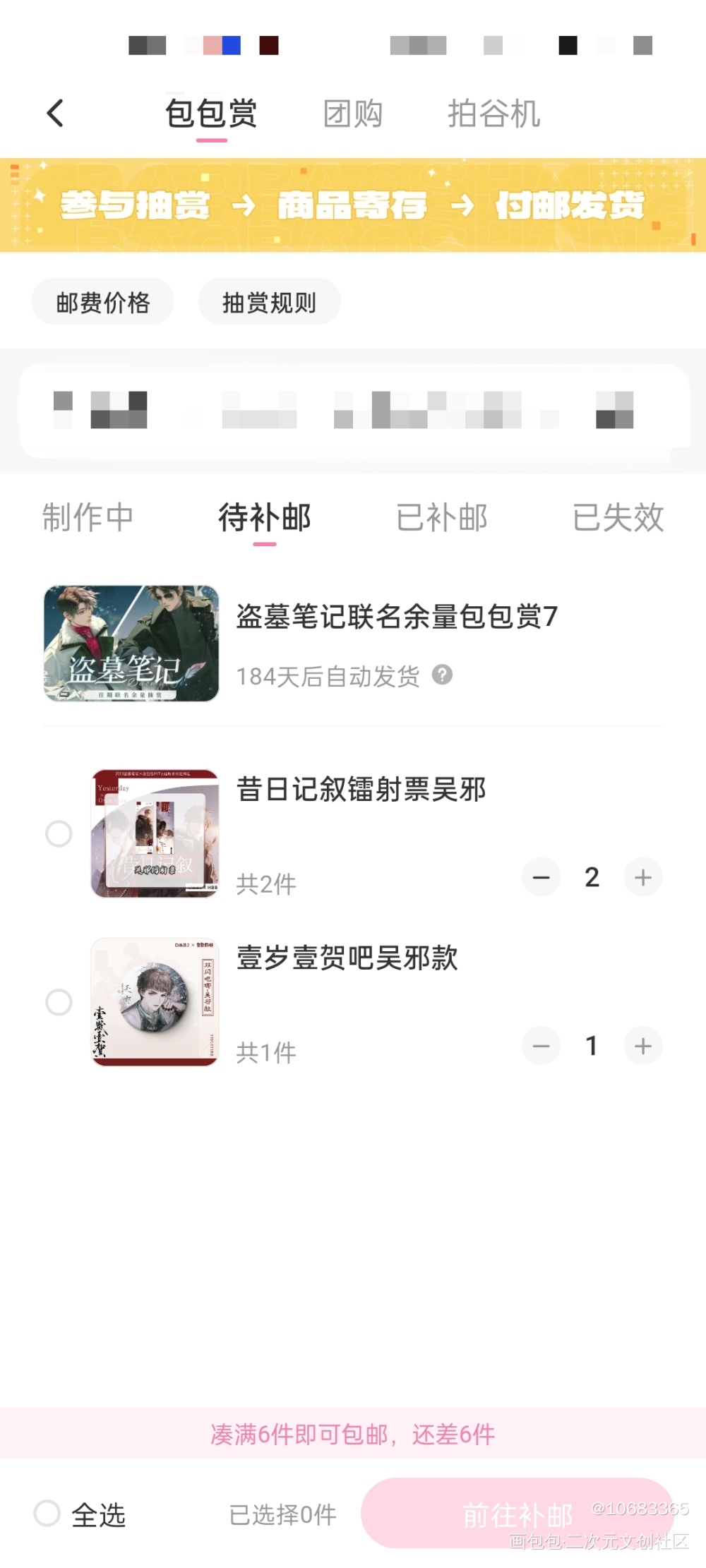Open the 邮费价格 chip

(x=103, y=302)
